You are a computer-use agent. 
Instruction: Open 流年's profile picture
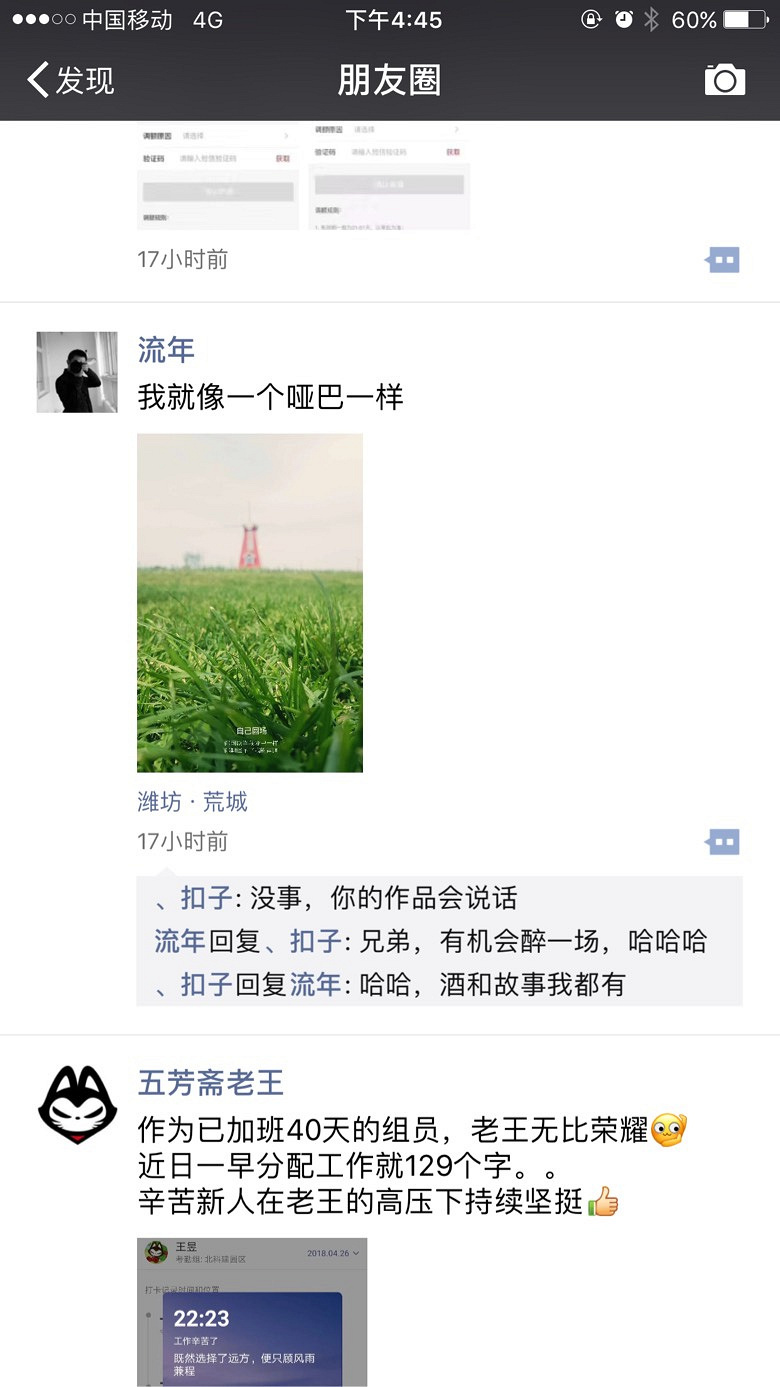pyautogui.click(x=77, y=372)
